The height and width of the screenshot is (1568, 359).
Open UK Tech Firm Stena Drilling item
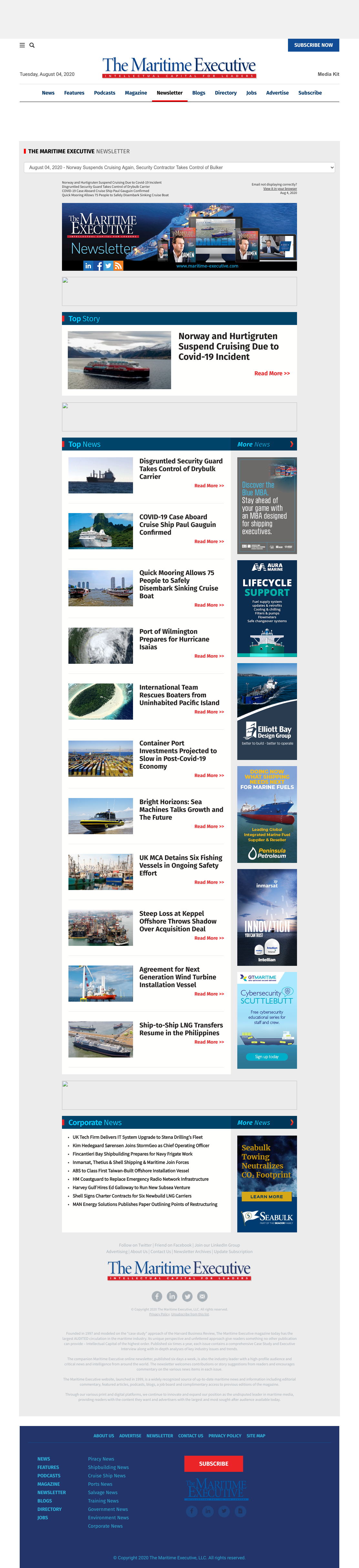tap(138, 1137)
